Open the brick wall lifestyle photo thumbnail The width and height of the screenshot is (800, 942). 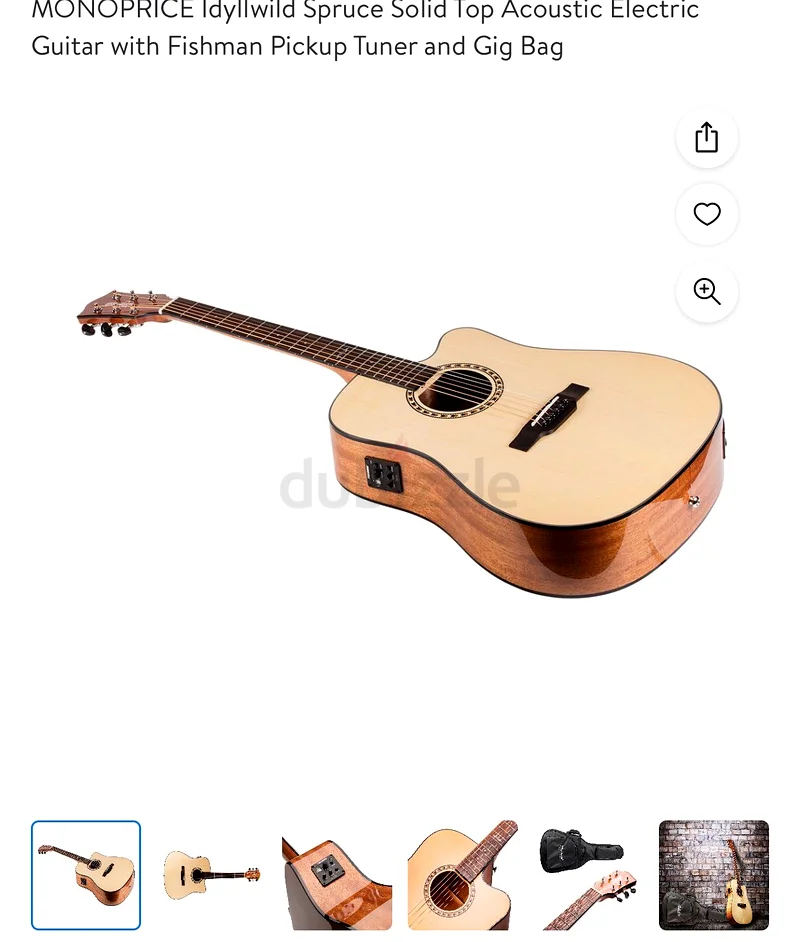pos(714,875)
